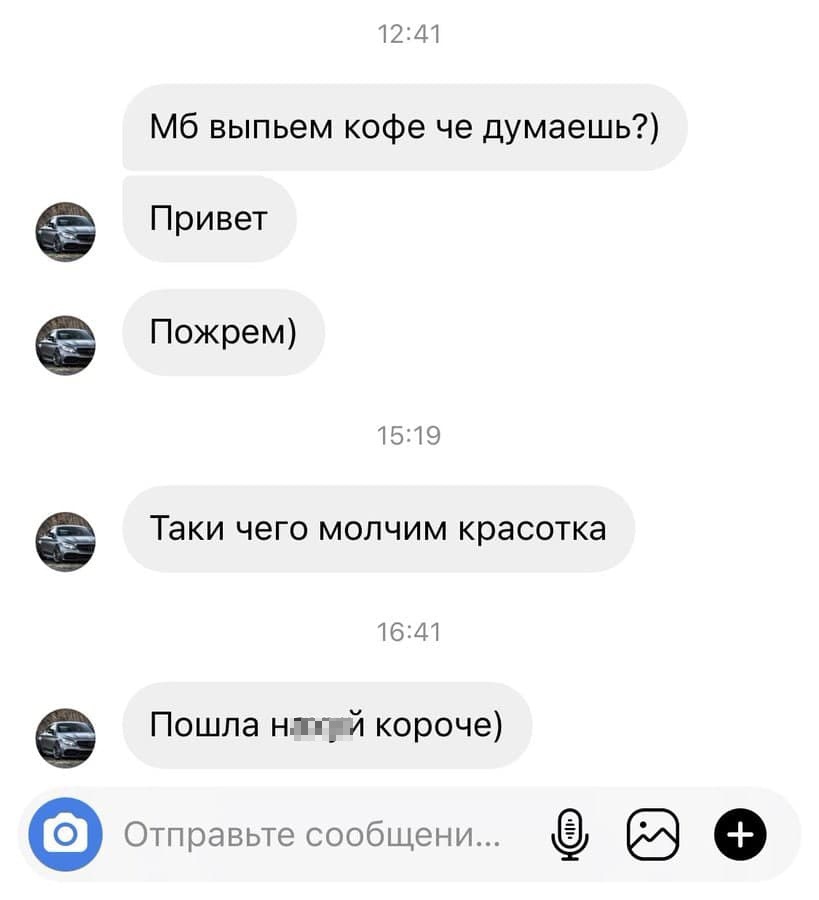Tap the message input field

(310, 834)
